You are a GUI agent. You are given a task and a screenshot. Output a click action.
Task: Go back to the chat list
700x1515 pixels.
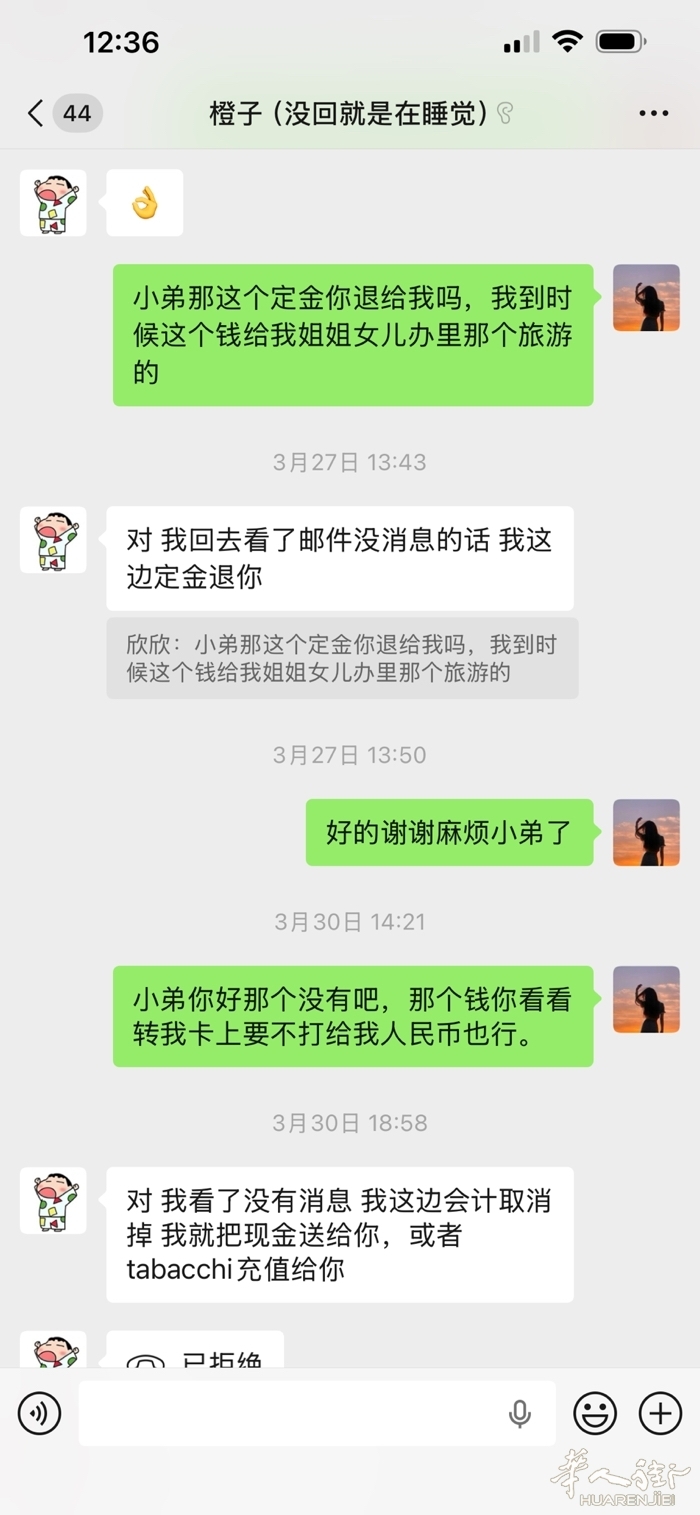37,113
